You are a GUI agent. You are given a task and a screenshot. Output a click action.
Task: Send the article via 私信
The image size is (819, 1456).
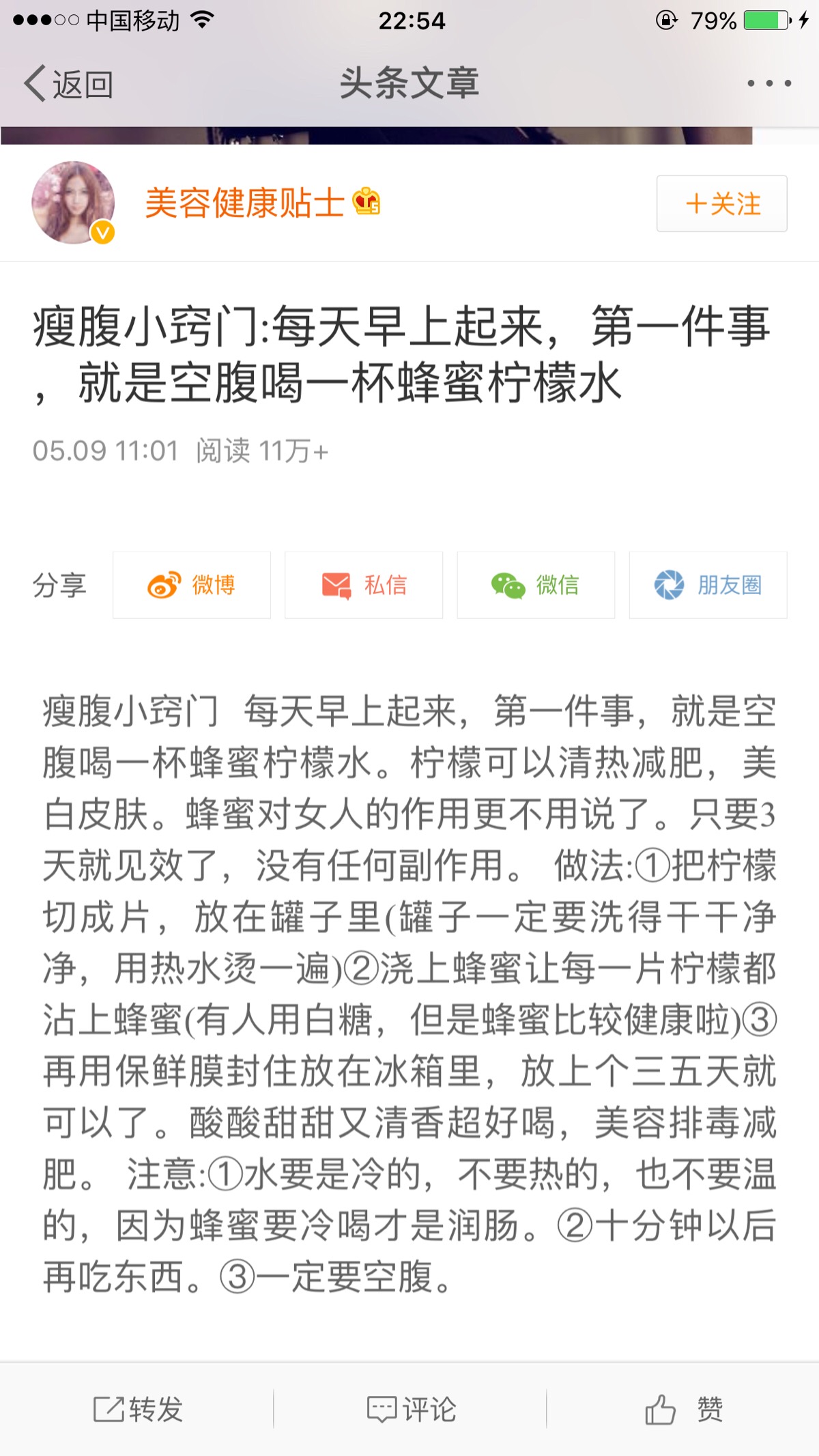[x=364, y=585]
